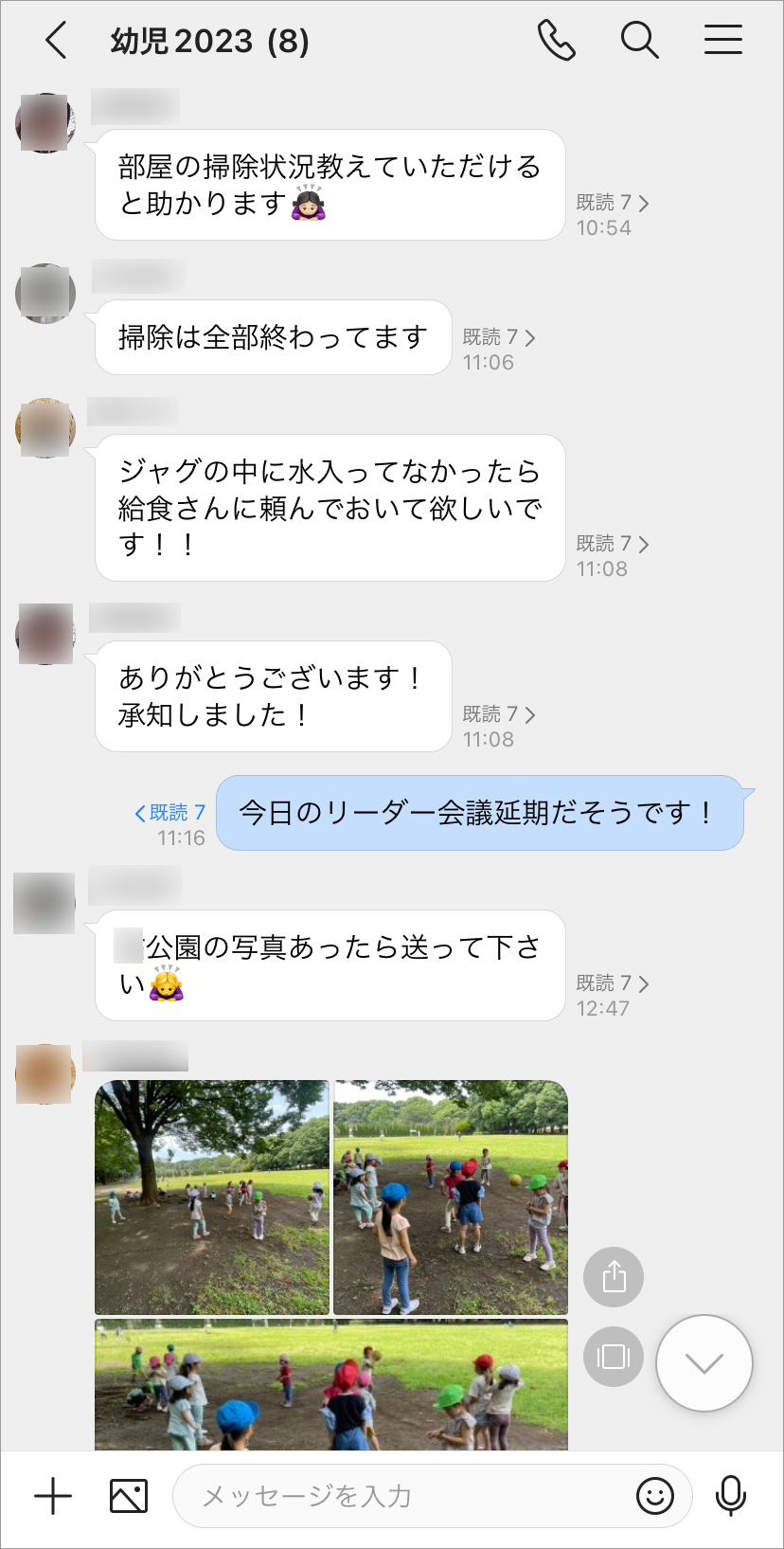The image size is (784, 1549).
Task: Open the park photo with the large tree
Action: (212, 1197)
